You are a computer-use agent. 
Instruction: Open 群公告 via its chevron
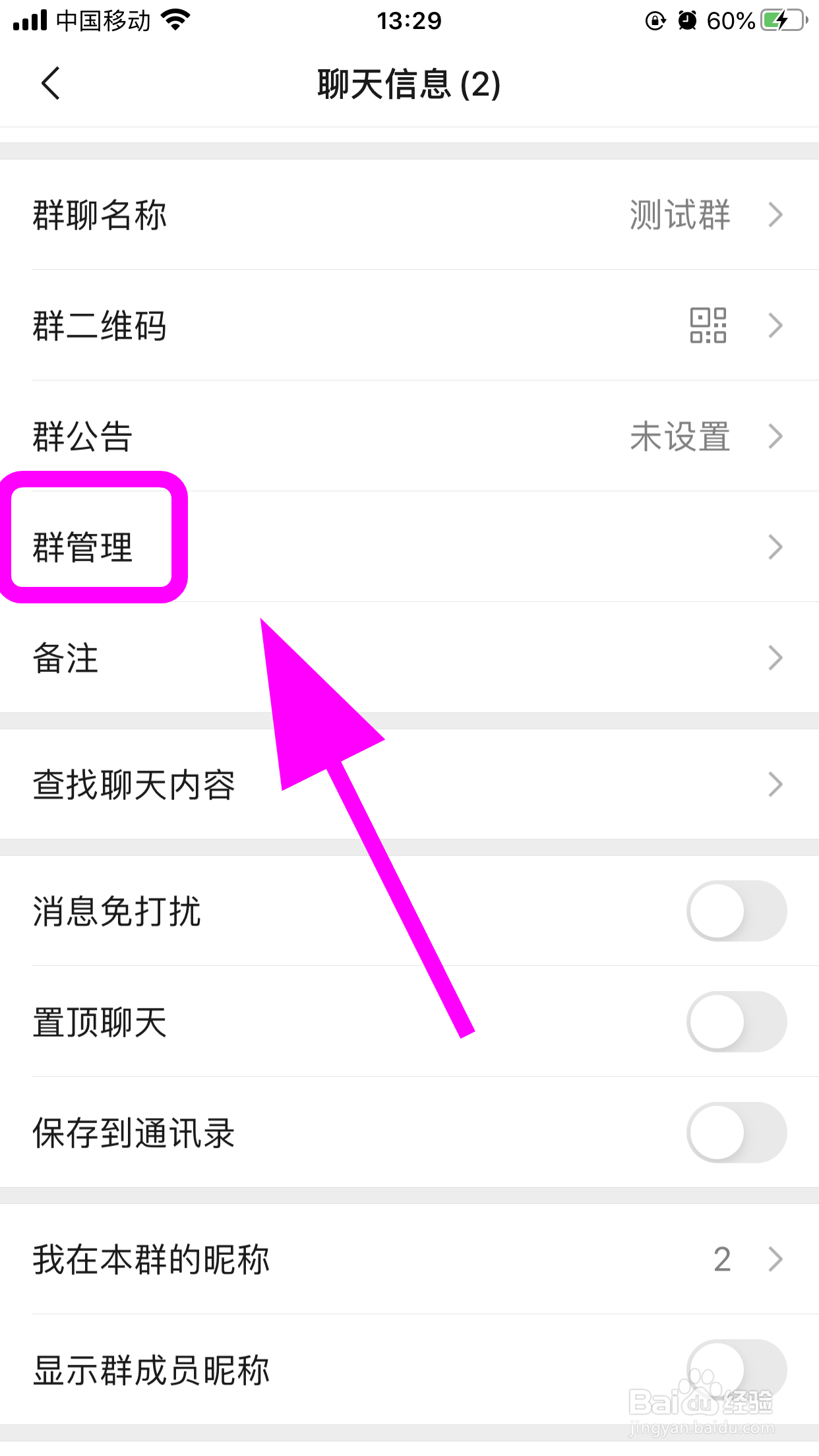point(775,435)
